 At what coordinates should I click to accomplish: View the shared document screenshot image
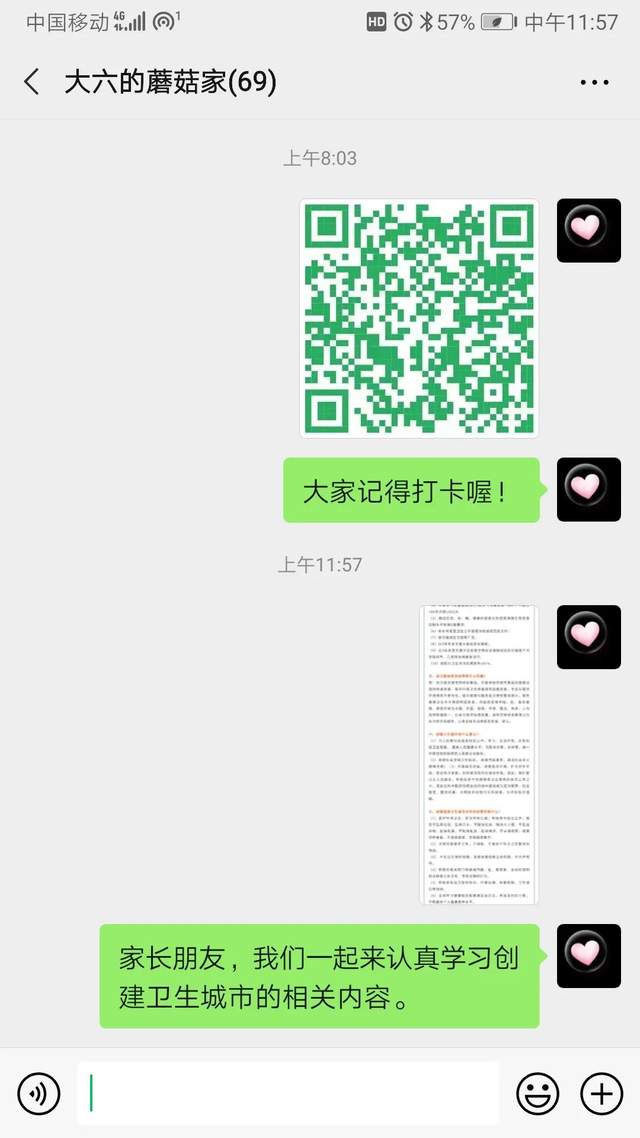(478, 755)
